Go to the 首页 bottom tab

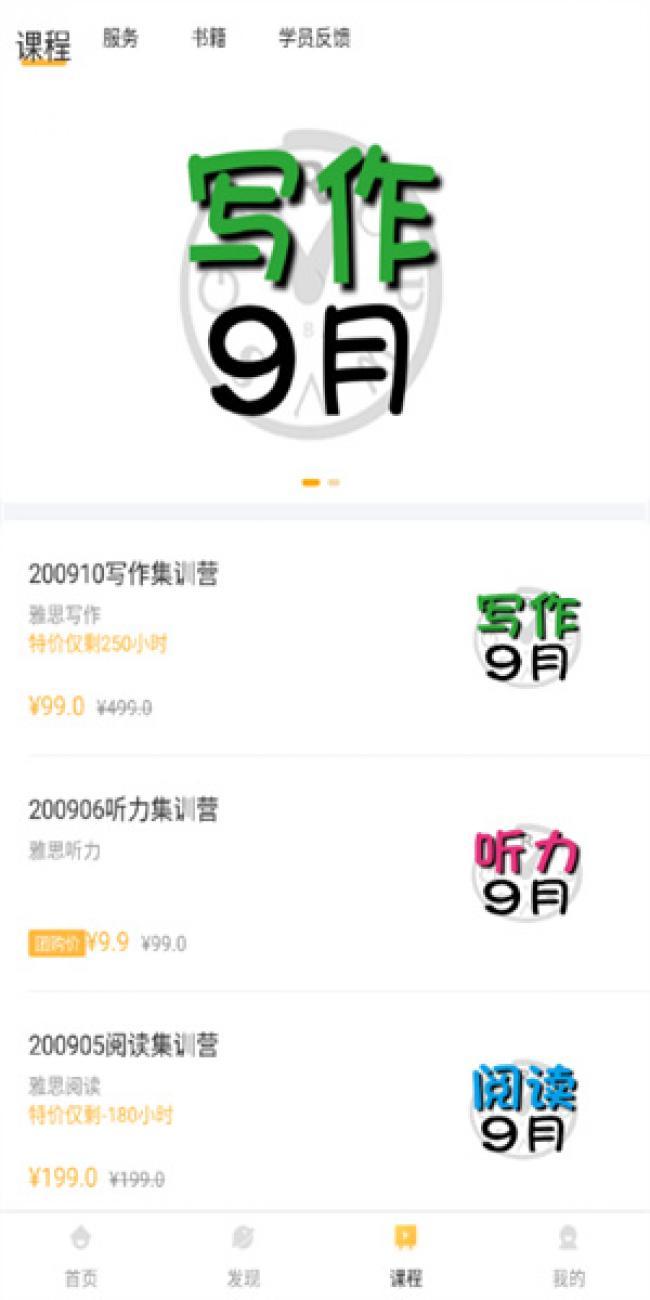point(81,1255)
